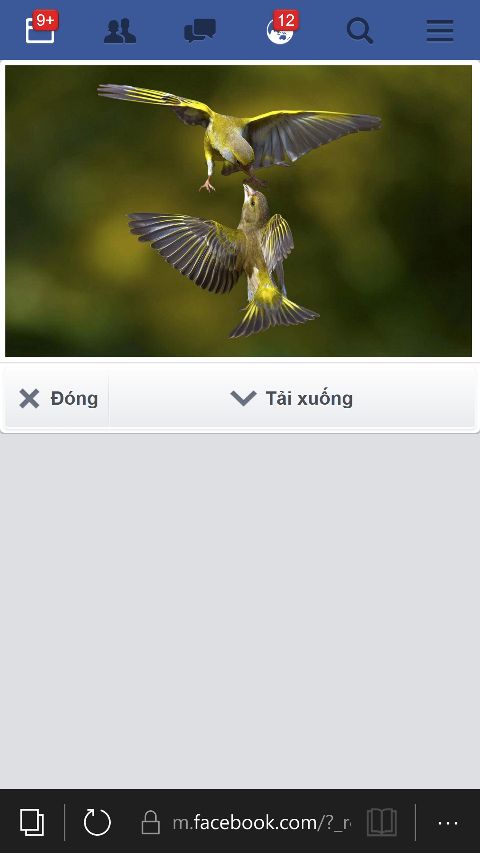Screen dimensions: 480x853
Task: Tap the m.facebook.com address bar
Action: pyautogui.click(x=246, y=822)
